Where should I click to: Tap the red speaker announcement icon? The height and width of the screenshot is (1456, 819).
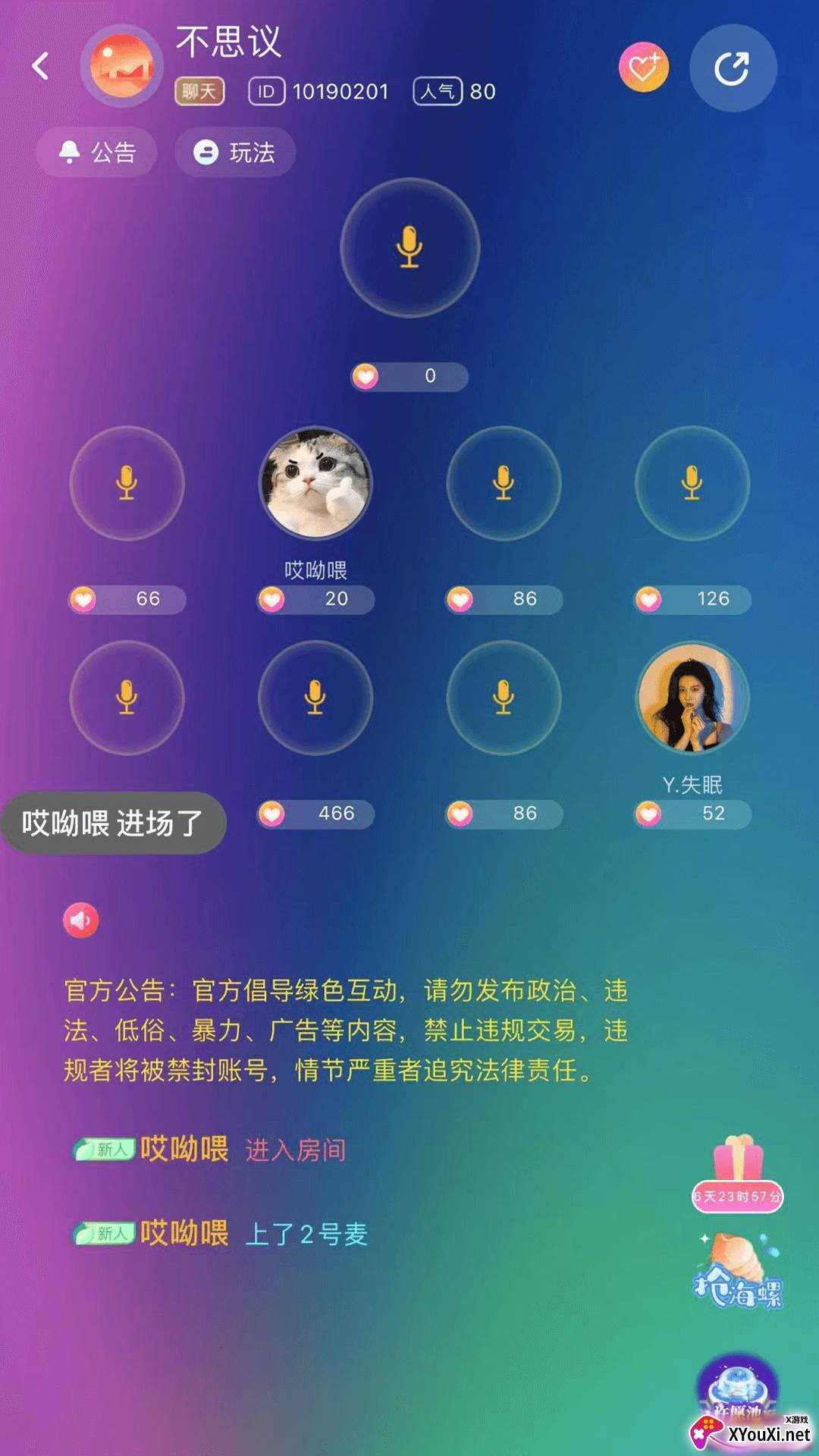coord(80,921)
